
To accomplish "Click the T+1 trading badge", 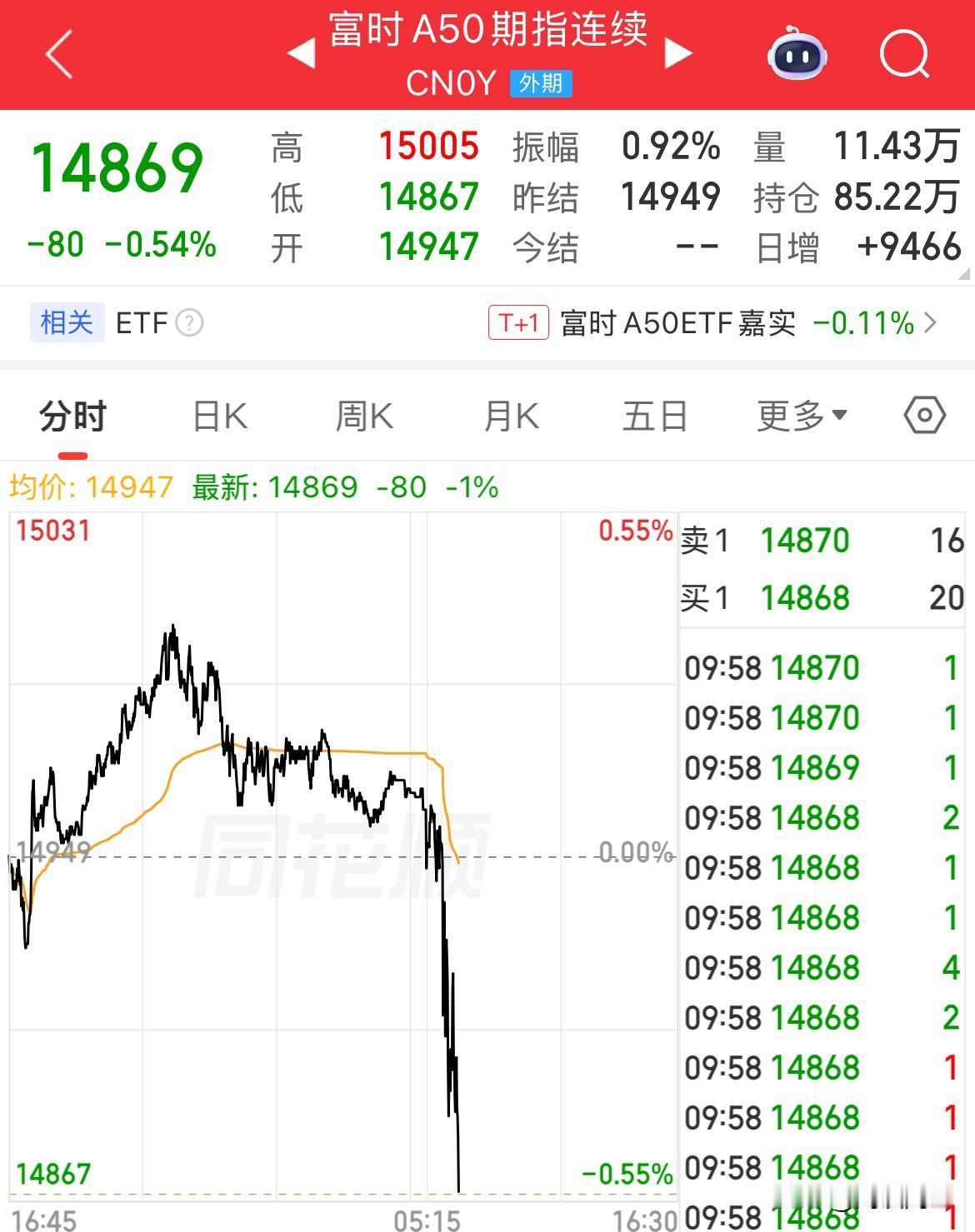I will [518, 323].
